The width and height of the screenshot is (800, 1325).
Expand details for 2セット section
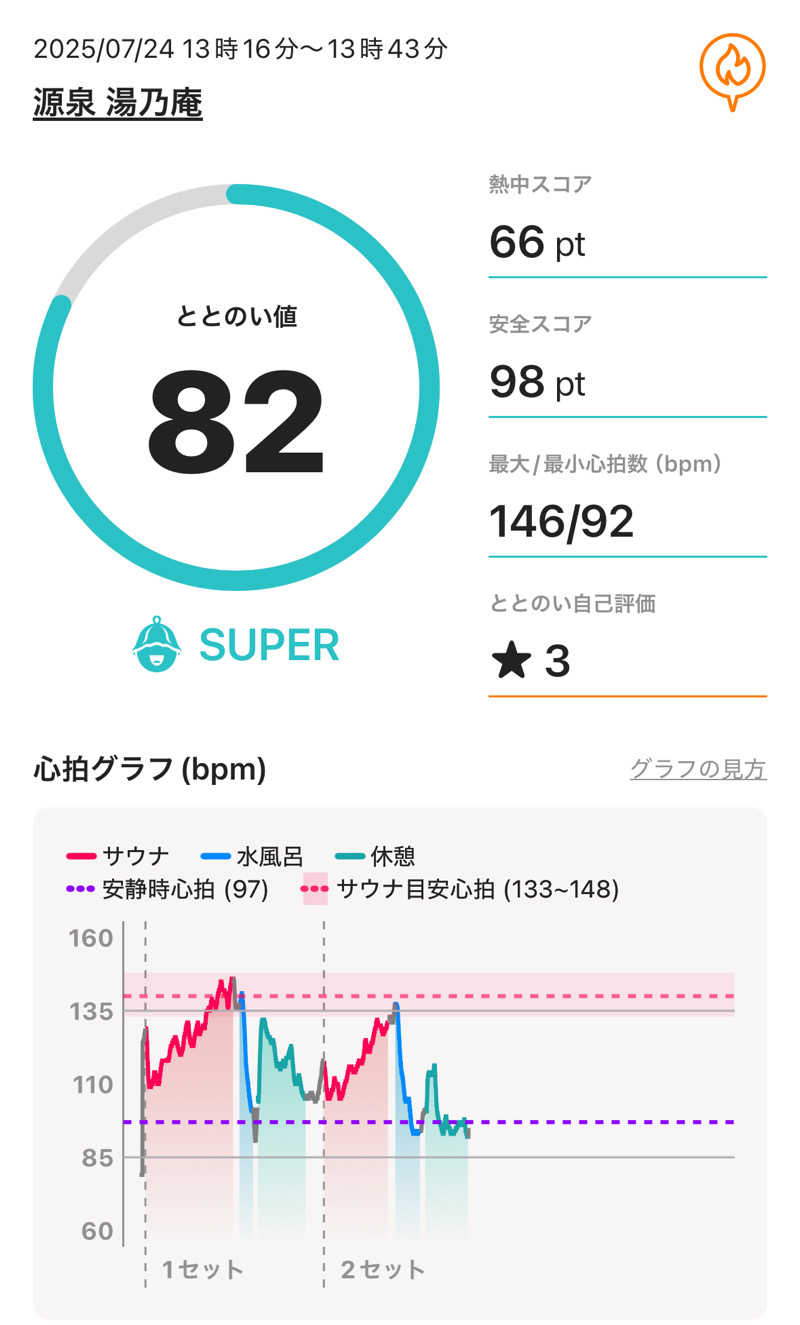(383, 1271)
